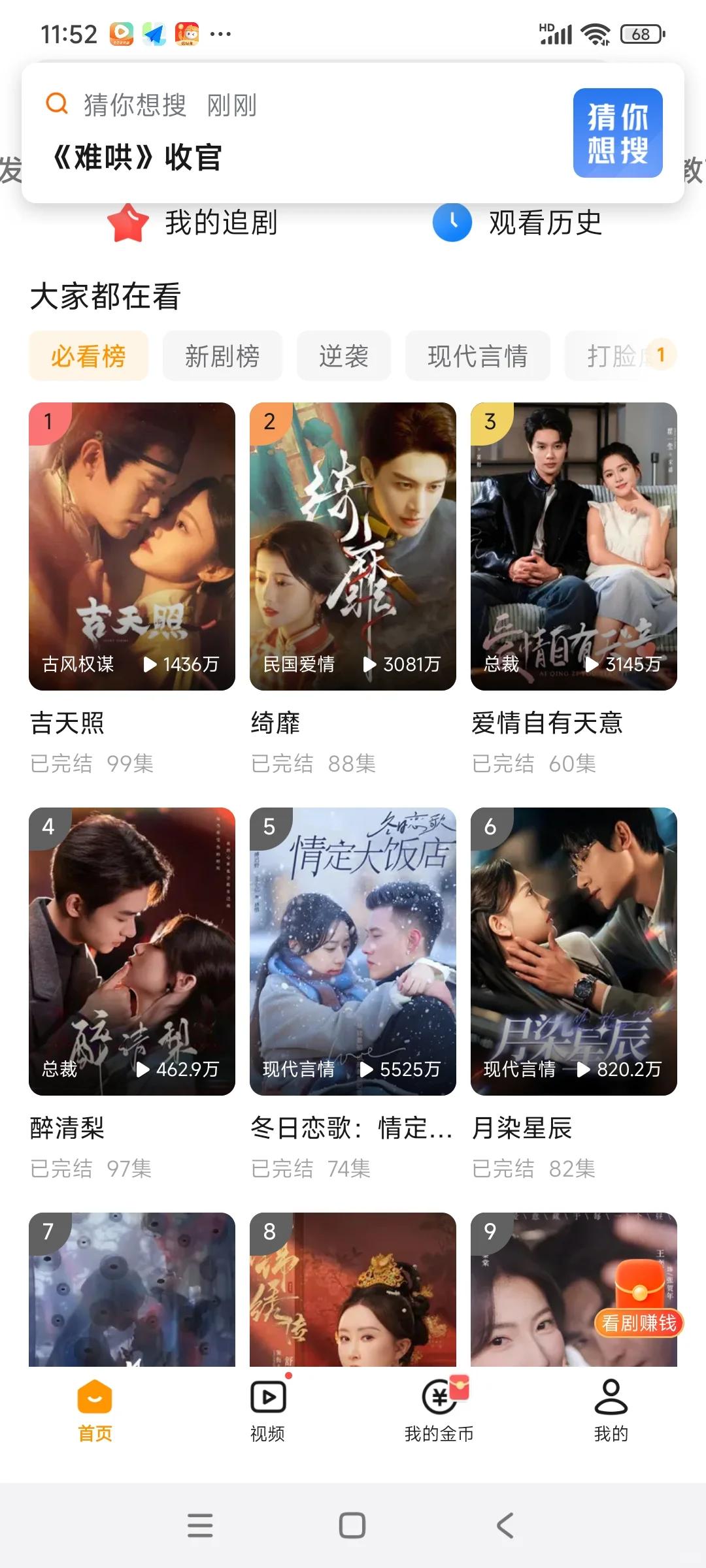Open the recent apps menu button
This screenshot has height=1568, width=706.
(x=200, y=1526)
